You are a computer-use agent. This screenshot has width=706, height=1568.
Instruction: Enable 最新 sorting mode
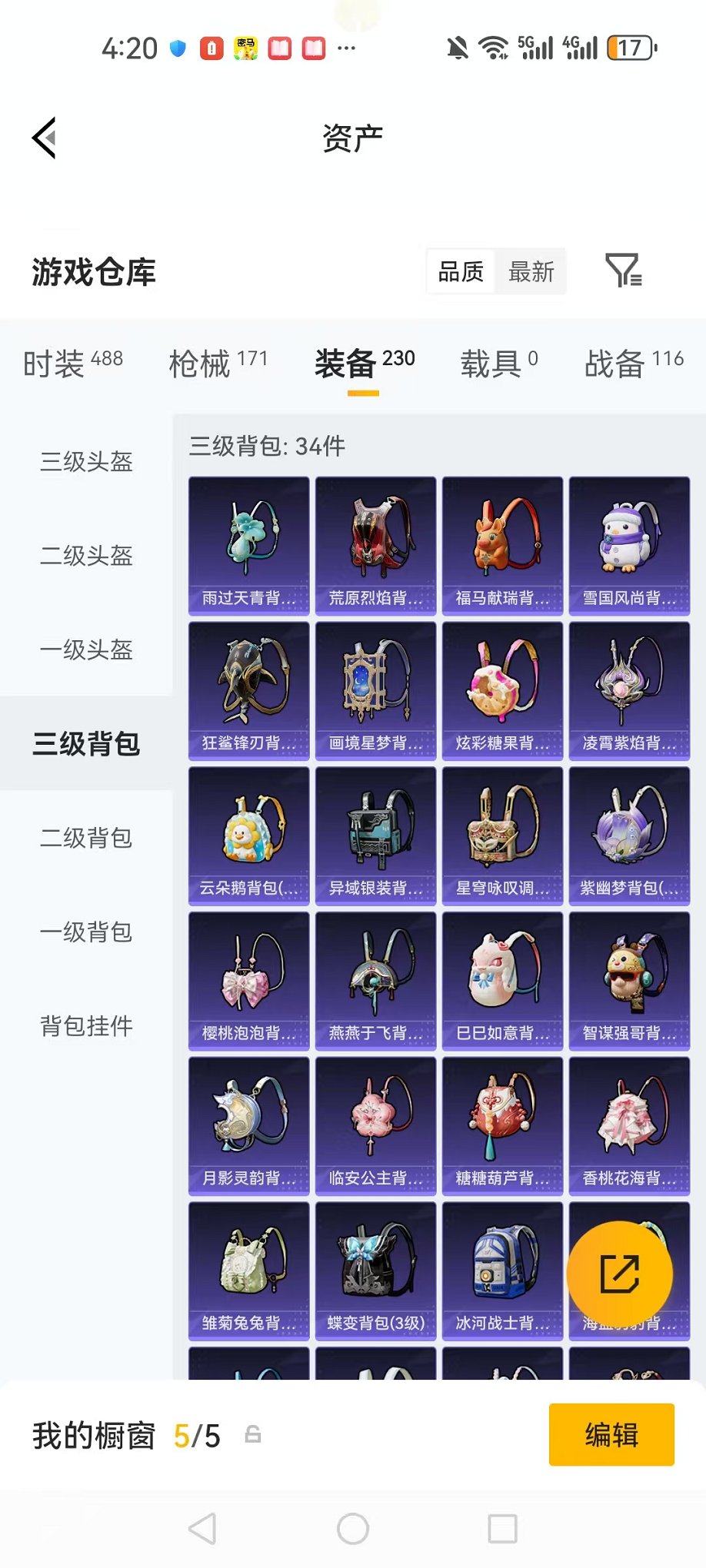tap(531, 271)
